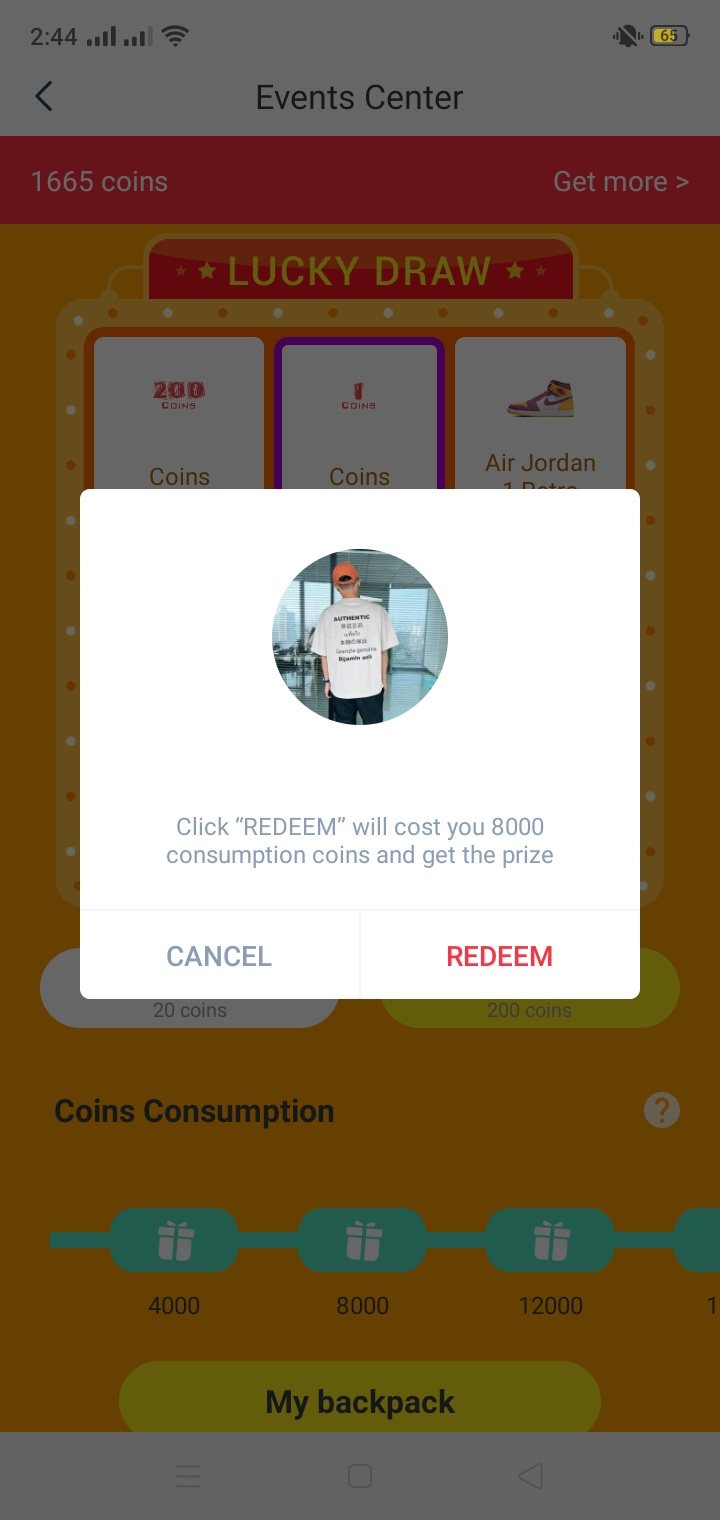Confirm prize with REDEEM button

tap(499, 956)
